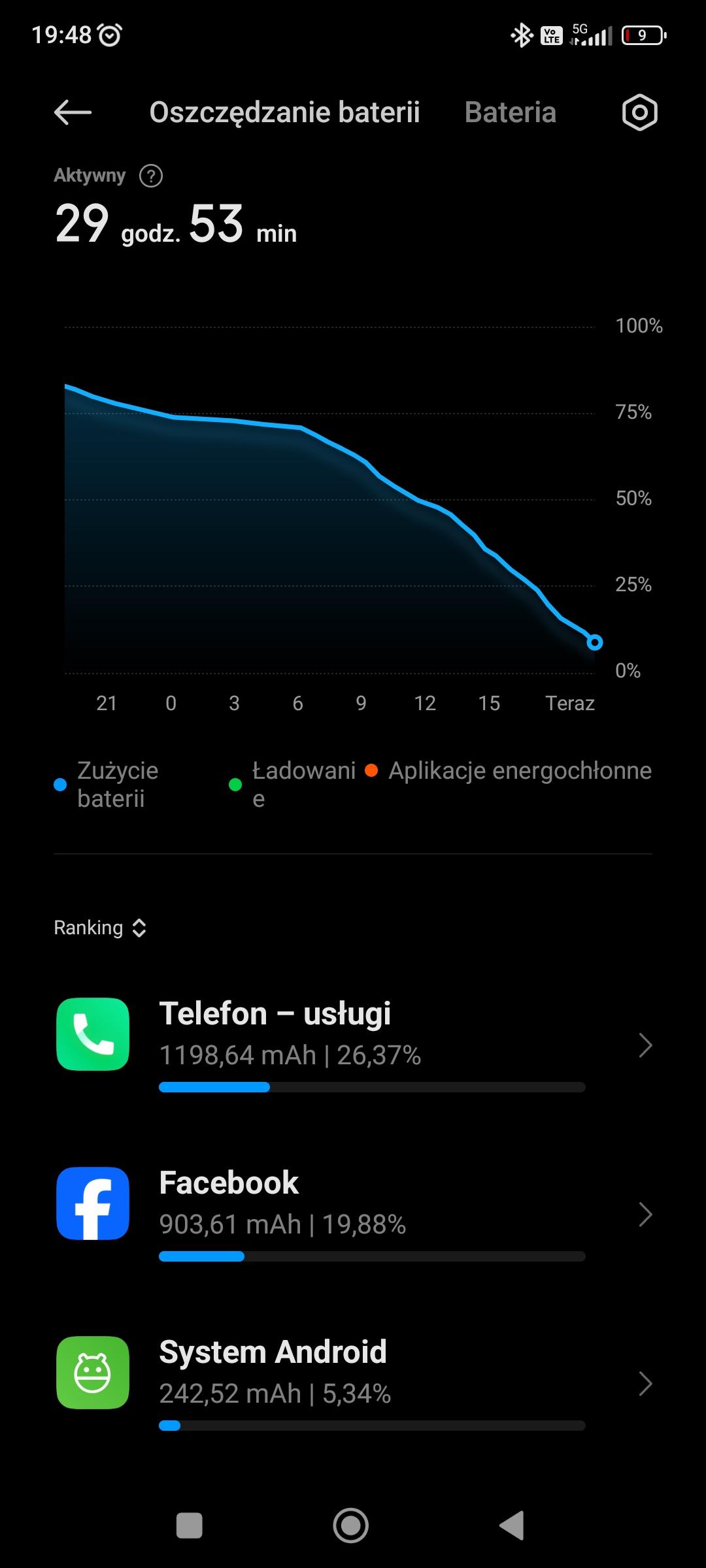This screenshot has width=706, height=1568.
Task: Open Telefon – usługi battery details
Action: coord(353,1044)
